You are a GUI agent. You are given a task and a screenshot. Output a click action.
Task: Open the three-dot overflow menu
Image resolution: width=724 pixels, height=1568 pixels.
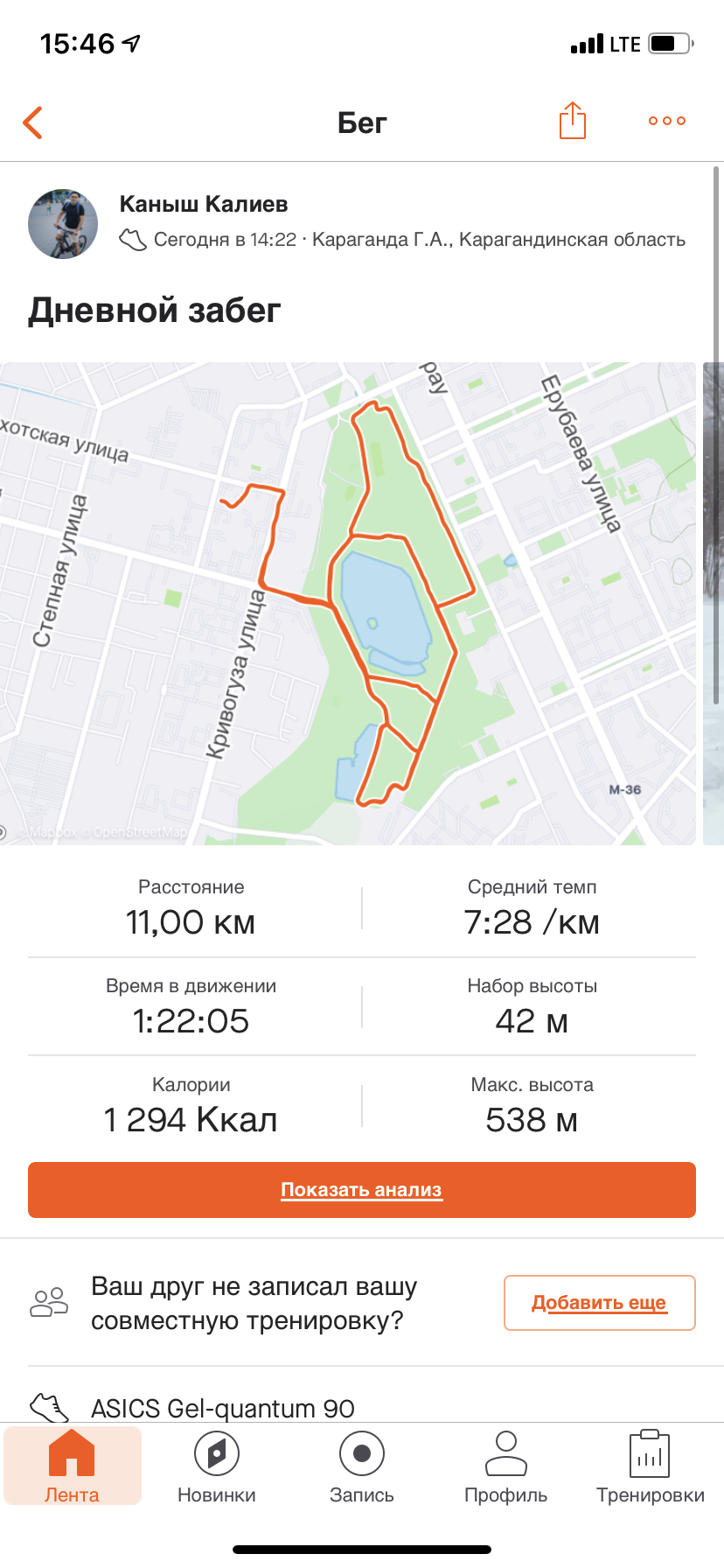pos(666,121)
